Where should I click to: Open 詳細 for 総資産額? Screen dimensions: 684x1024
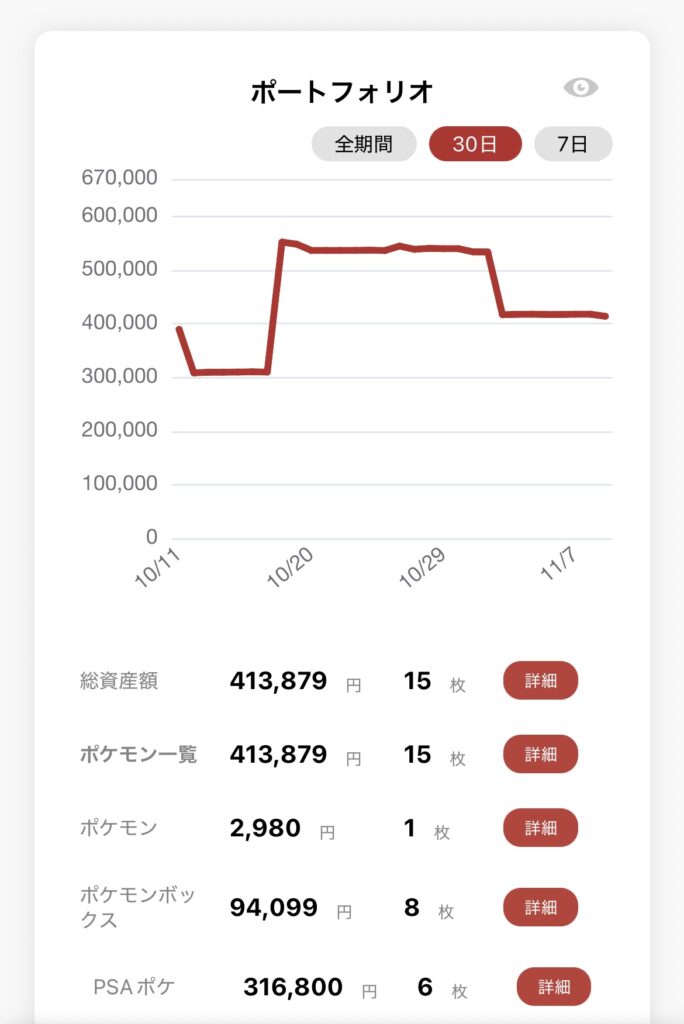pos(540,681)
